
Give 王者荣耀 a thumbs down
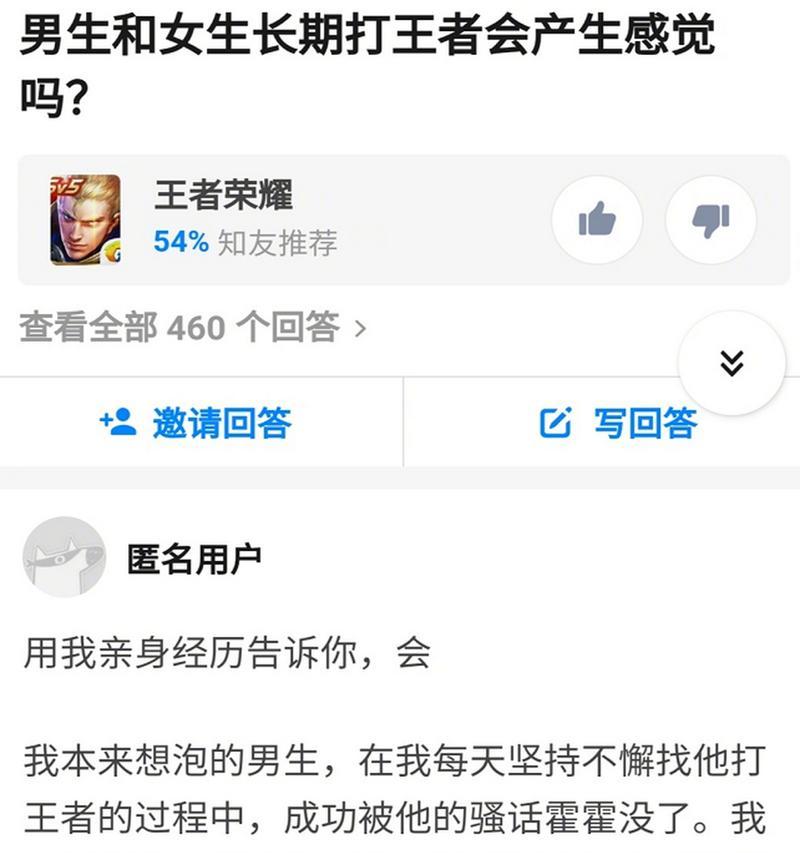(x=711, y=220)
